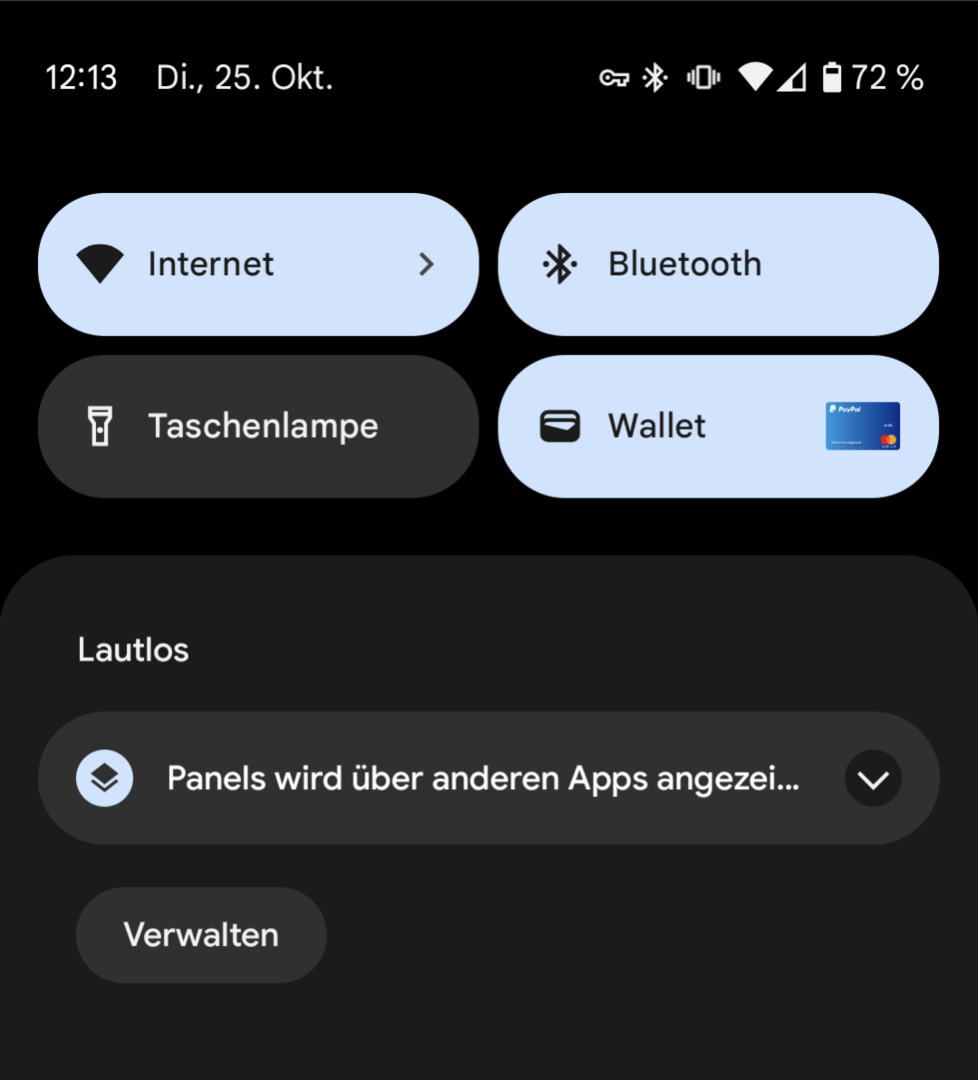
Task: Tap Verwalten to manage notifications
Action: 201,935
